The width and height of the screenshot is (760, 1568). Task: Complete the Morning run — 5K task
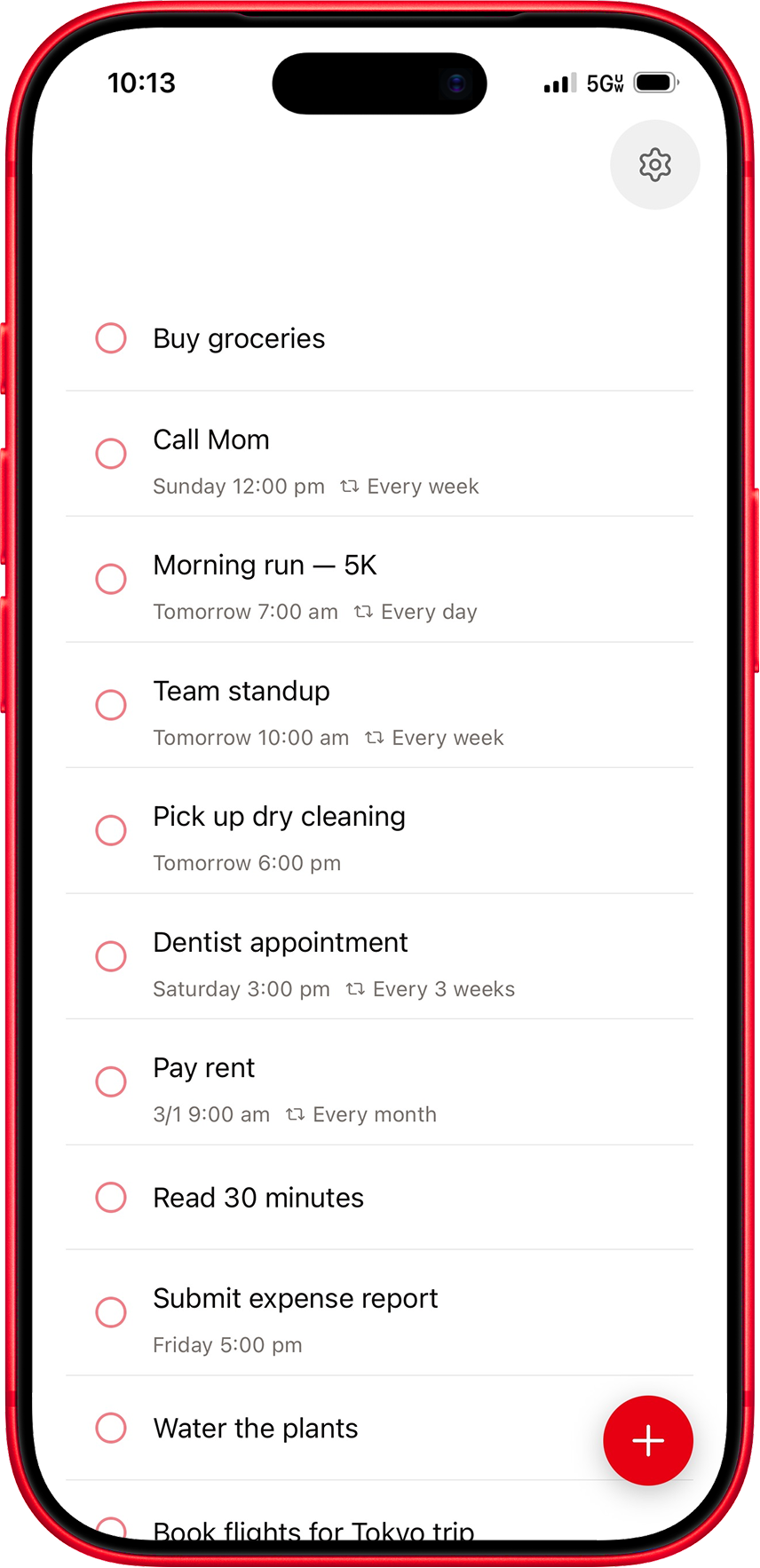(x=111, y=579)
